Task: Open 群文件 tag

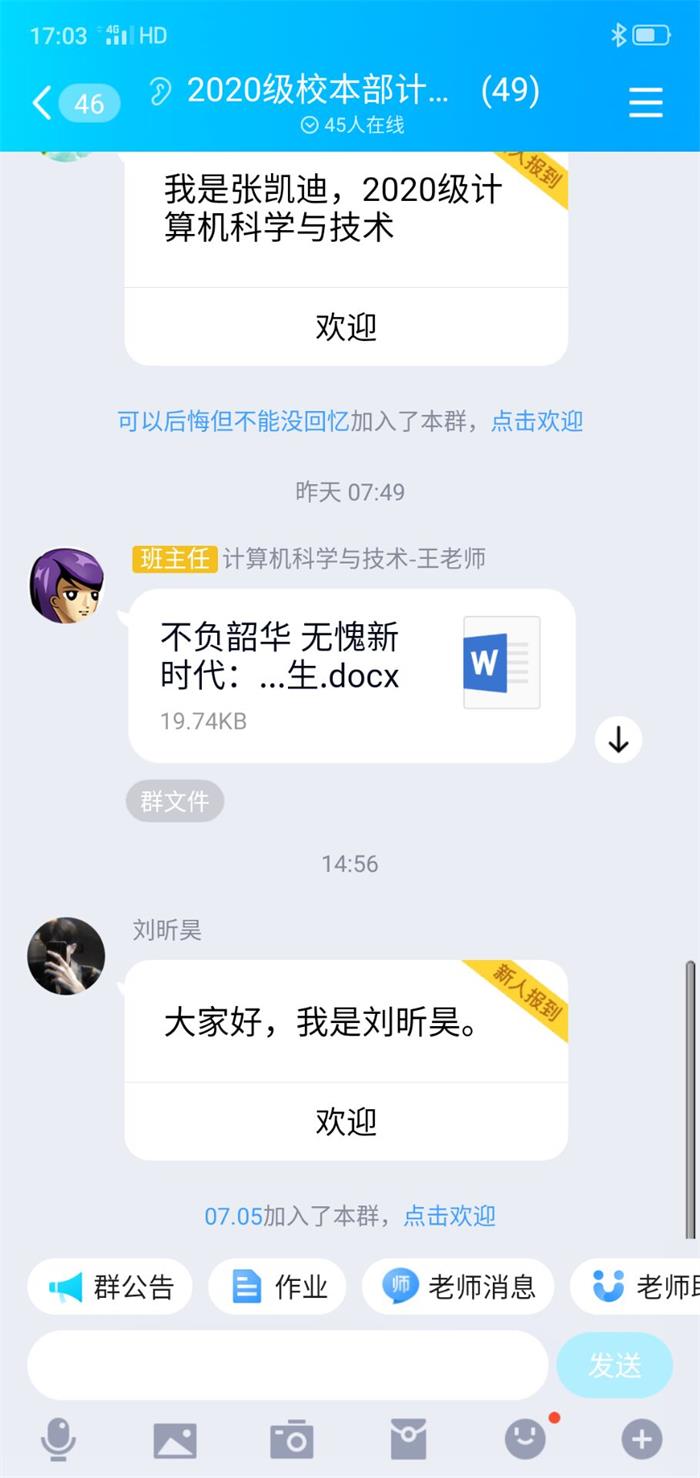Action: (x=175, y=802)
